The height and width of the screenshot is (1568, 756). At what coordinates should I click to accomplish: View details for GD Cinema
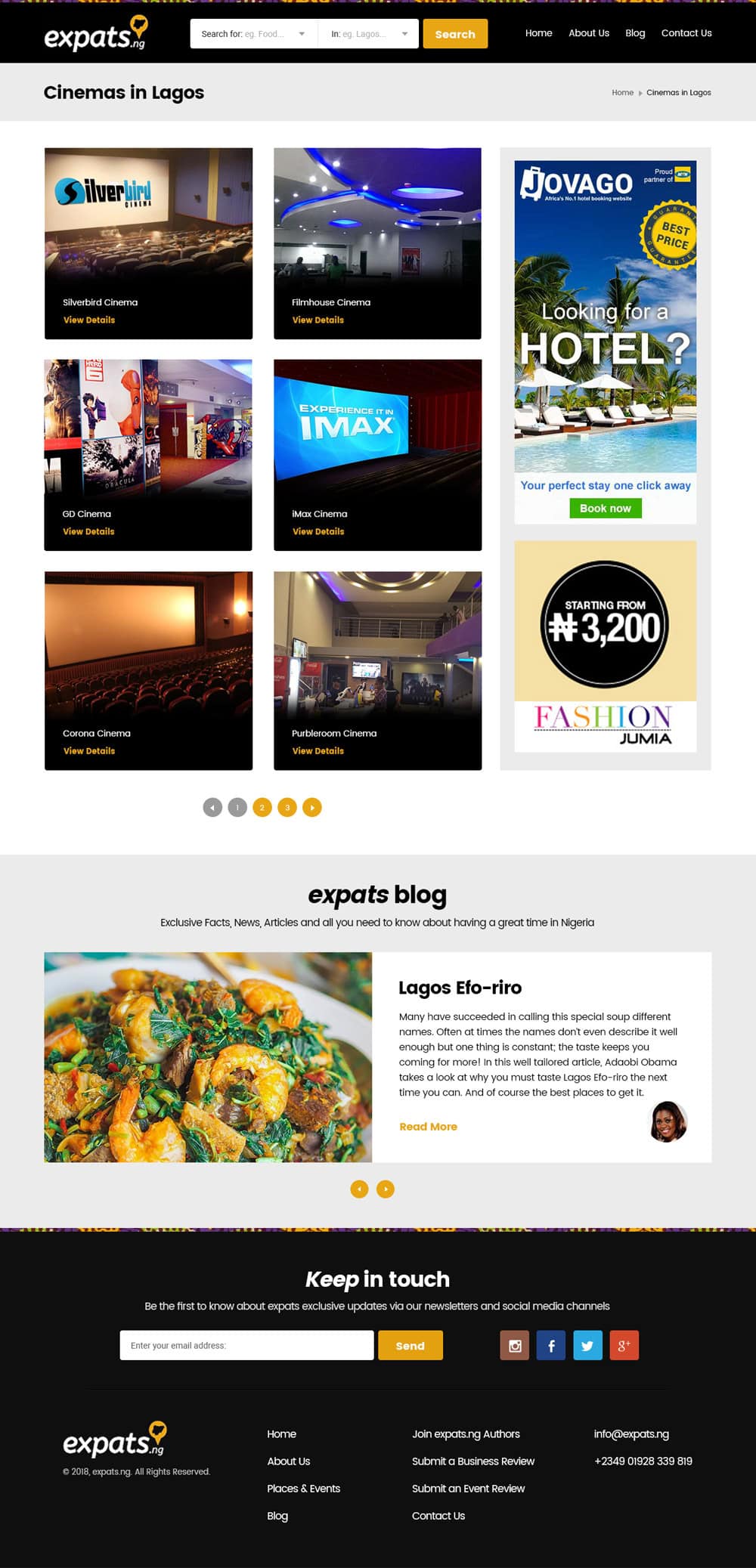[88, 531]
